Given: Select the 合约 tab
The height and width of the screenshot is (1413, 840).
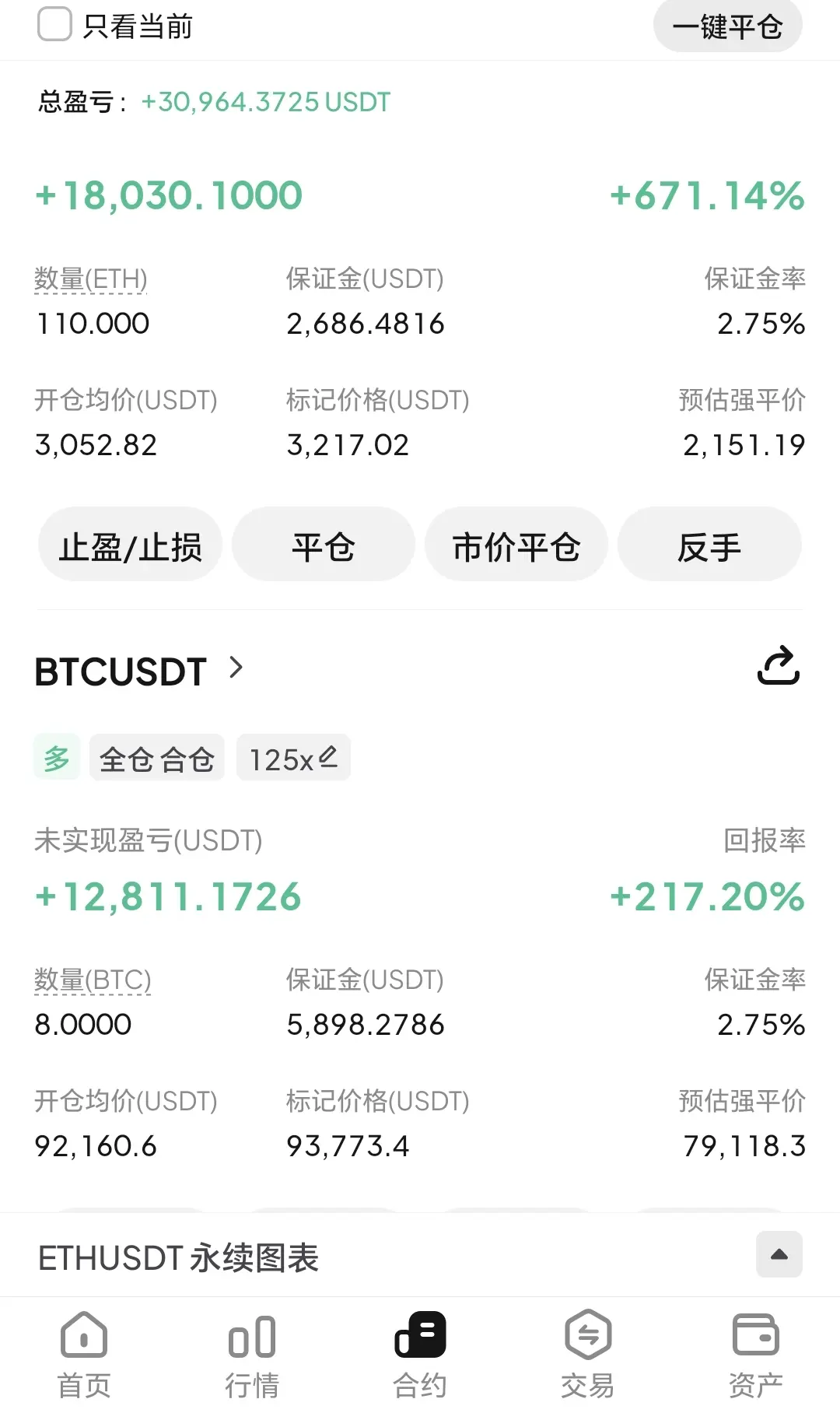Looking at the screenshot, I should click(x=420, y=1355).
